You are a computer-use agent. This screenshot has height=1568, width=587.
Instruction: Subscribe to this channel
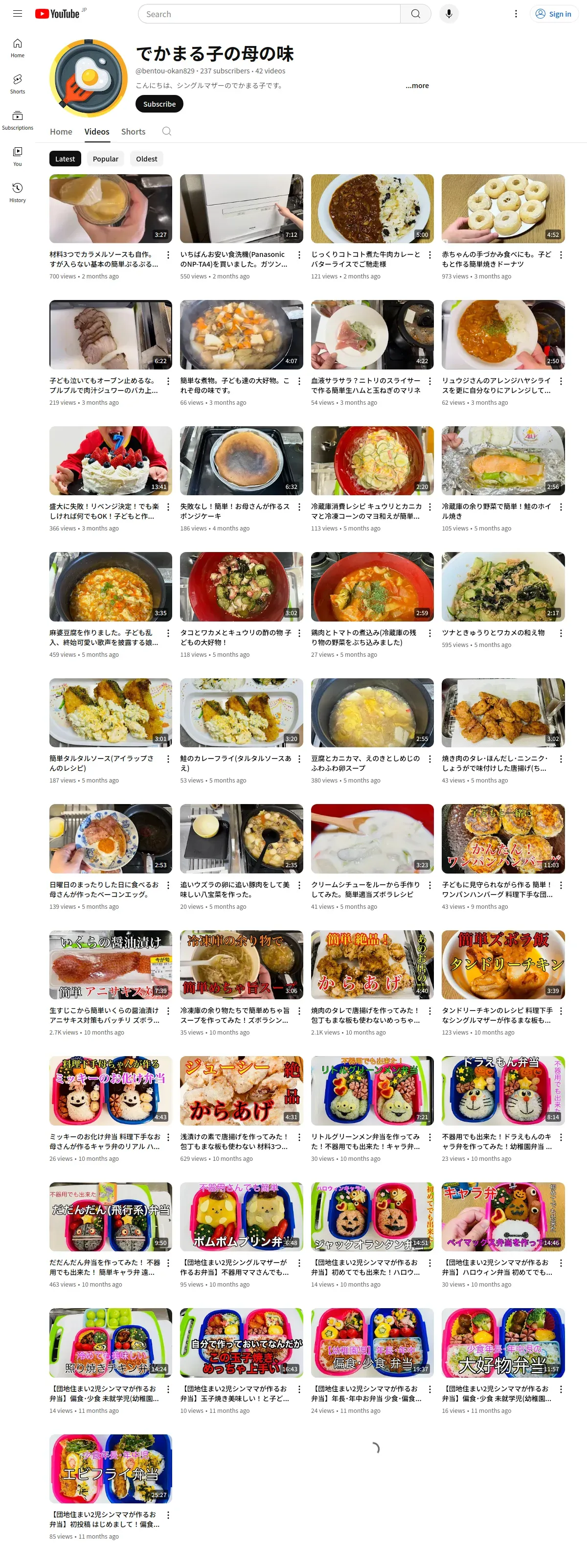(159, 104)
